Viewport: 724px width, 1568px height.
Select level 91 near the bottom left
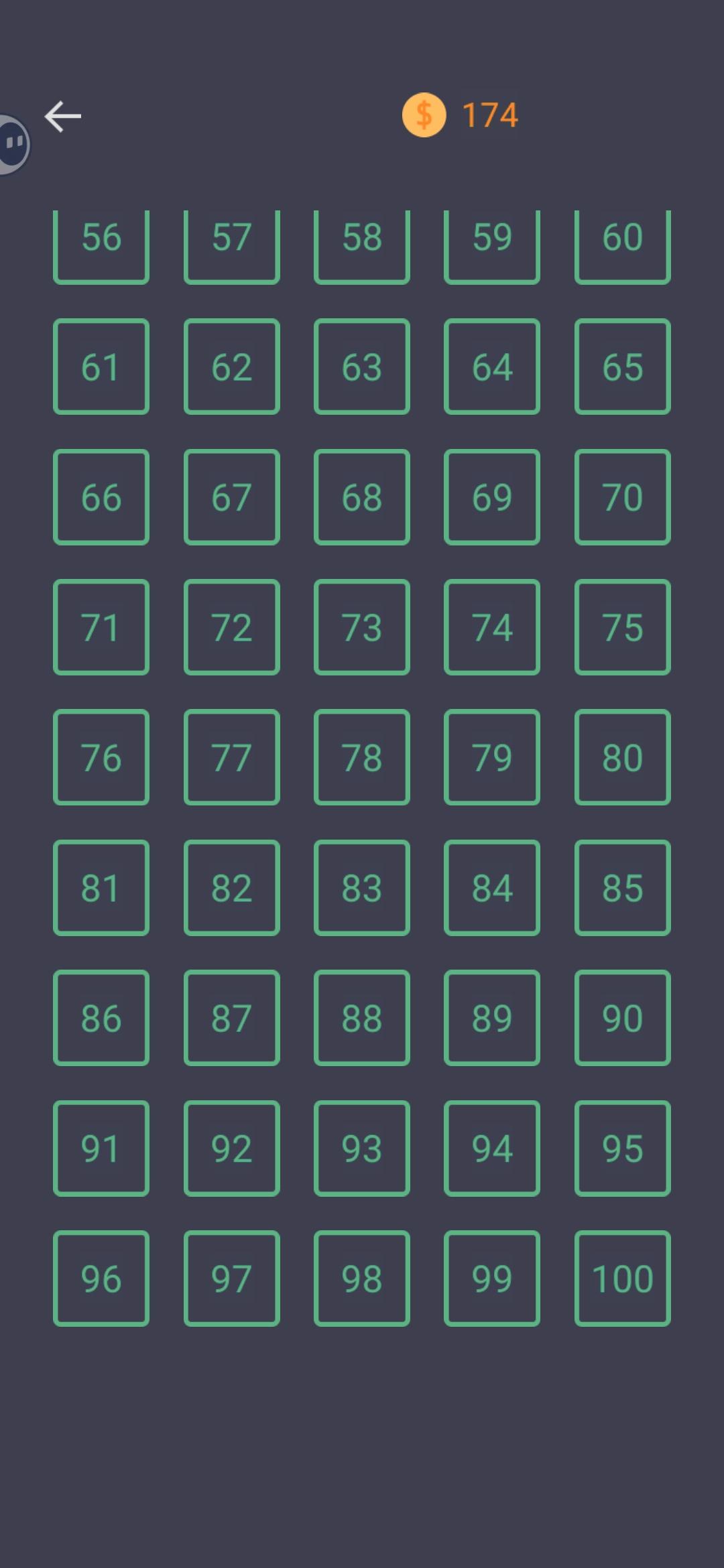coord(101,1147)
